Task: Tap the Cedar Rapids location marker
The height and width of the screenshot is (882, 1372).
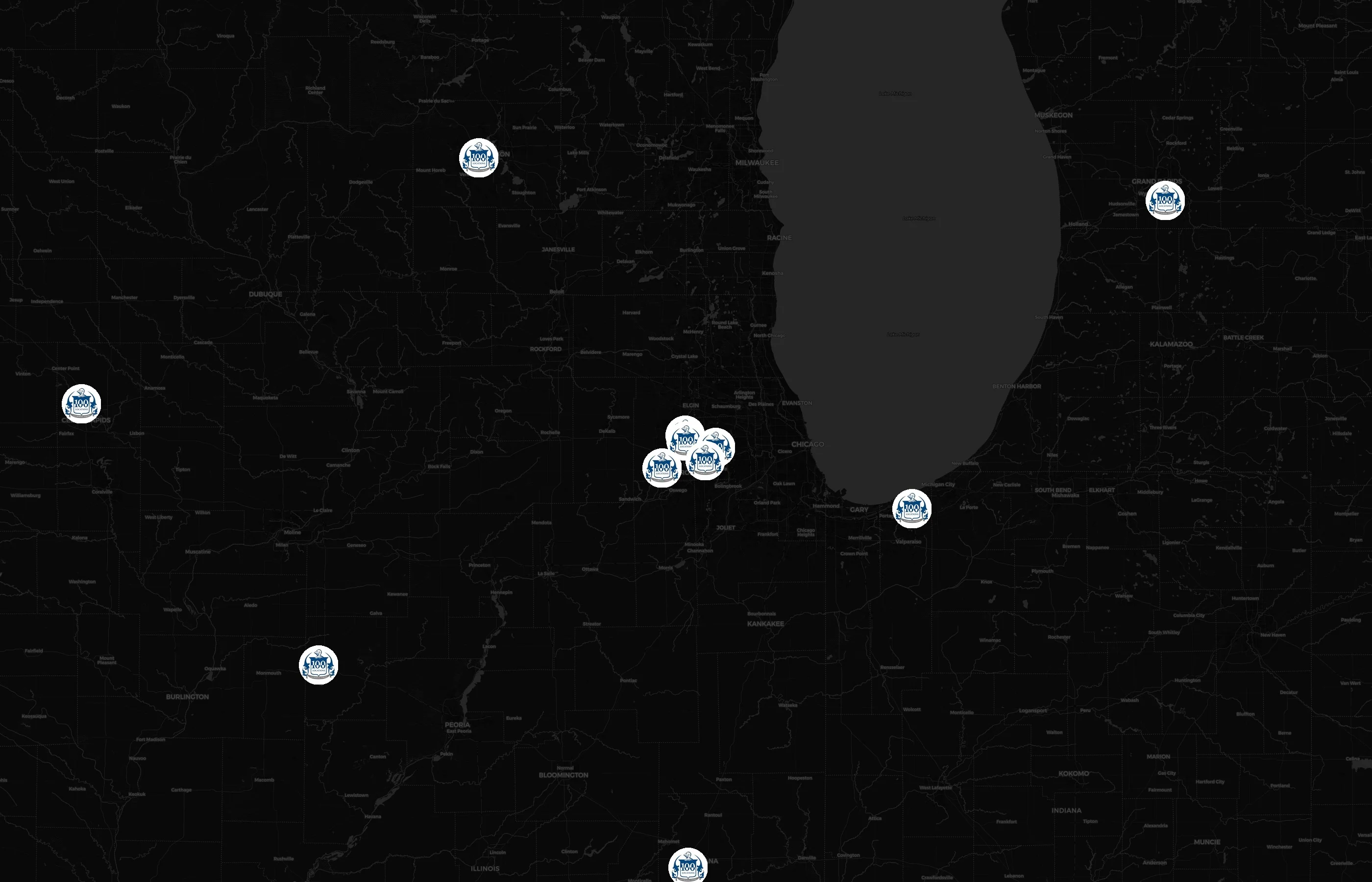Action: (81, 404)
